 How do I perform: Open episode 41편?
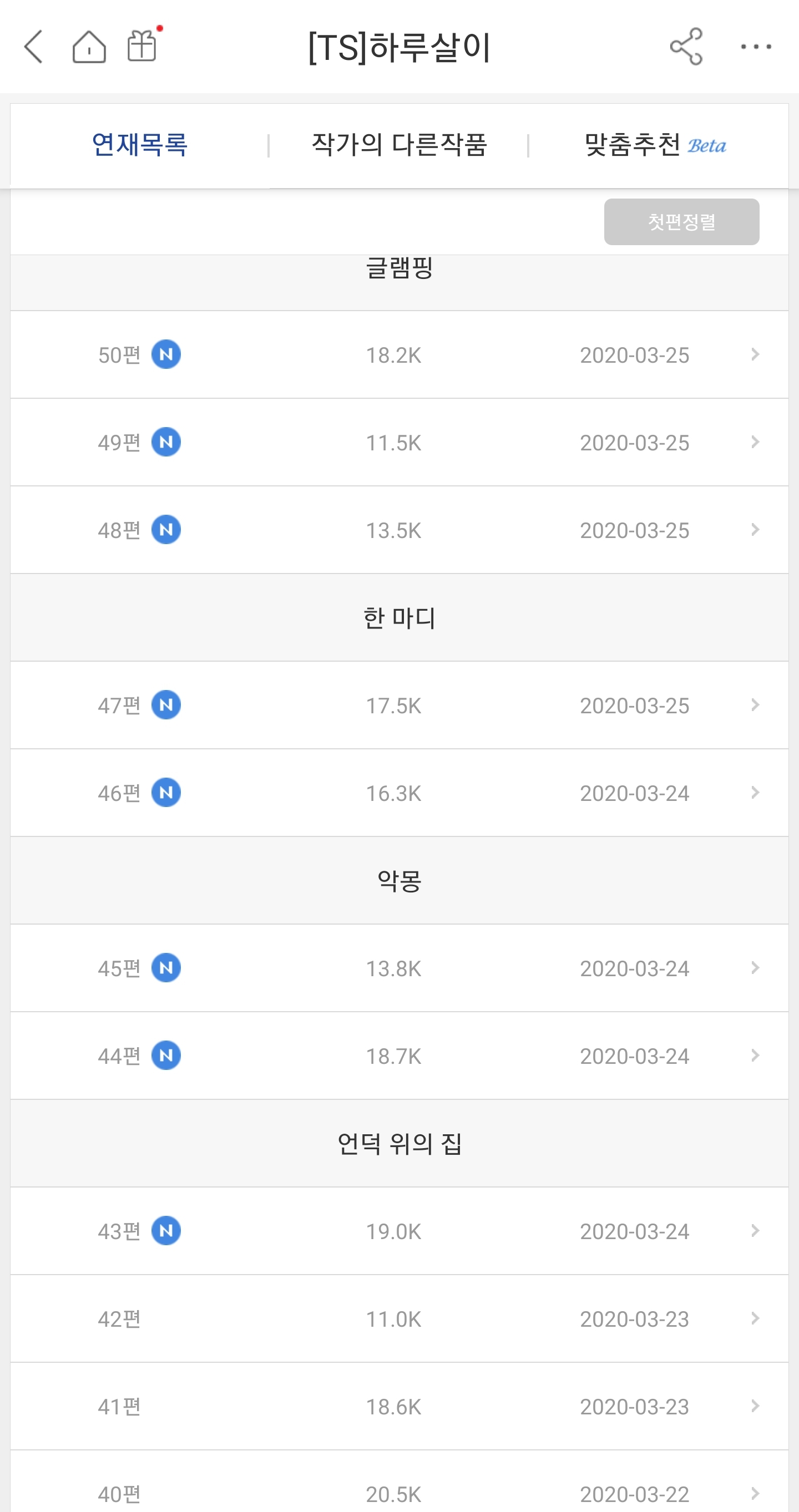399,1407
